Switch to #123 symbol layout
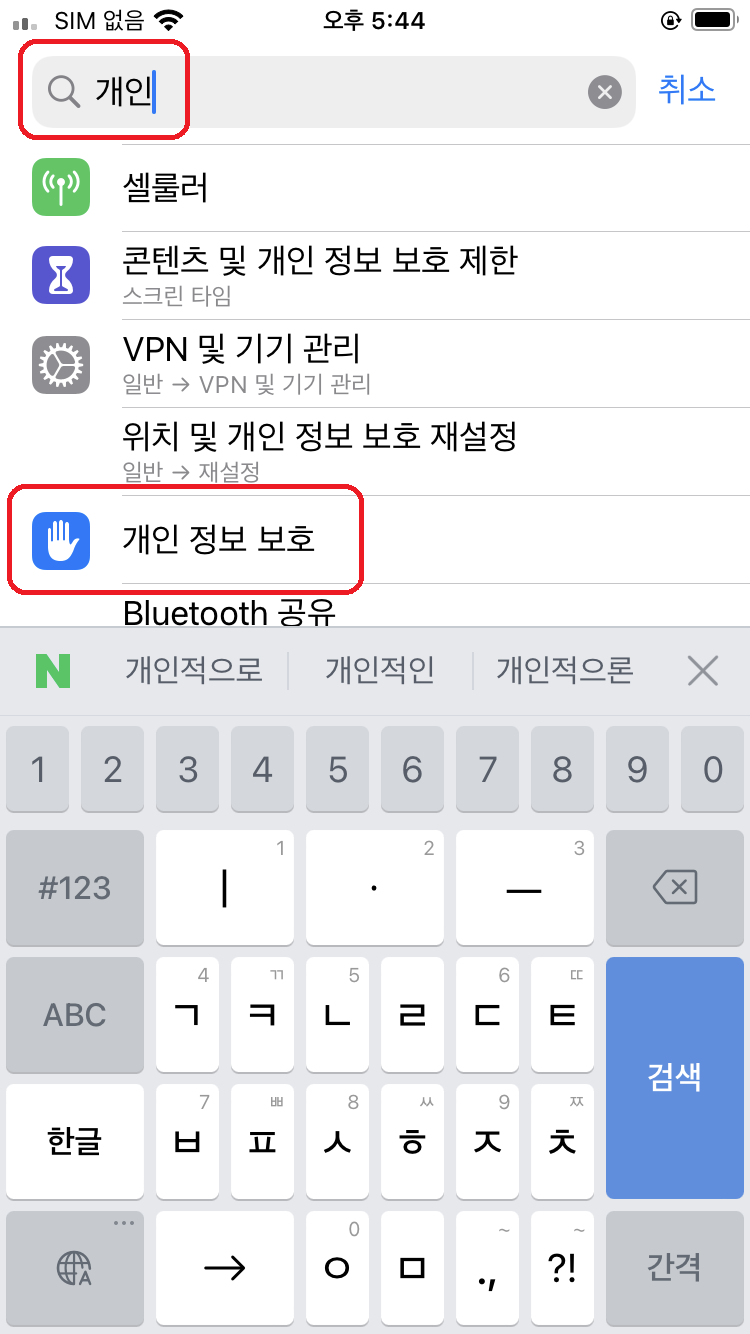Viewport: 750px width, 1334px height. tap(75, 887)
